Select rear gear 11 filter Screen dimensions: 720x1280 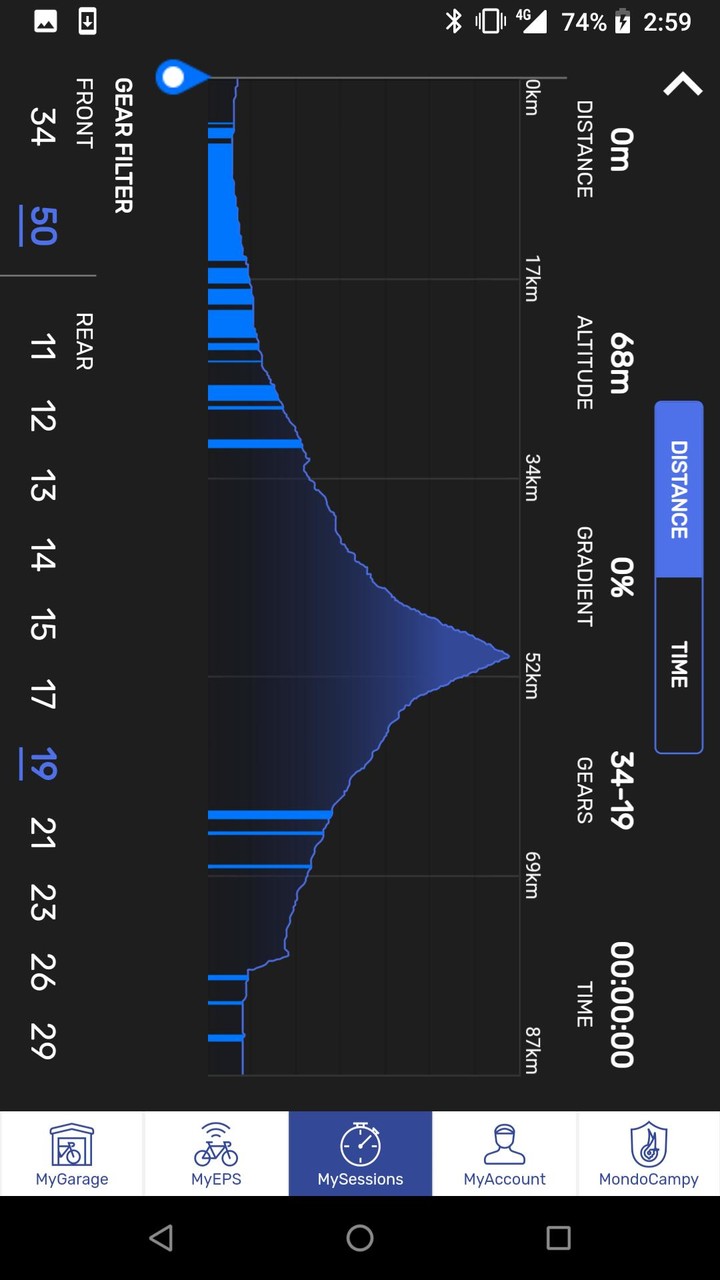(x=42, y=349)
